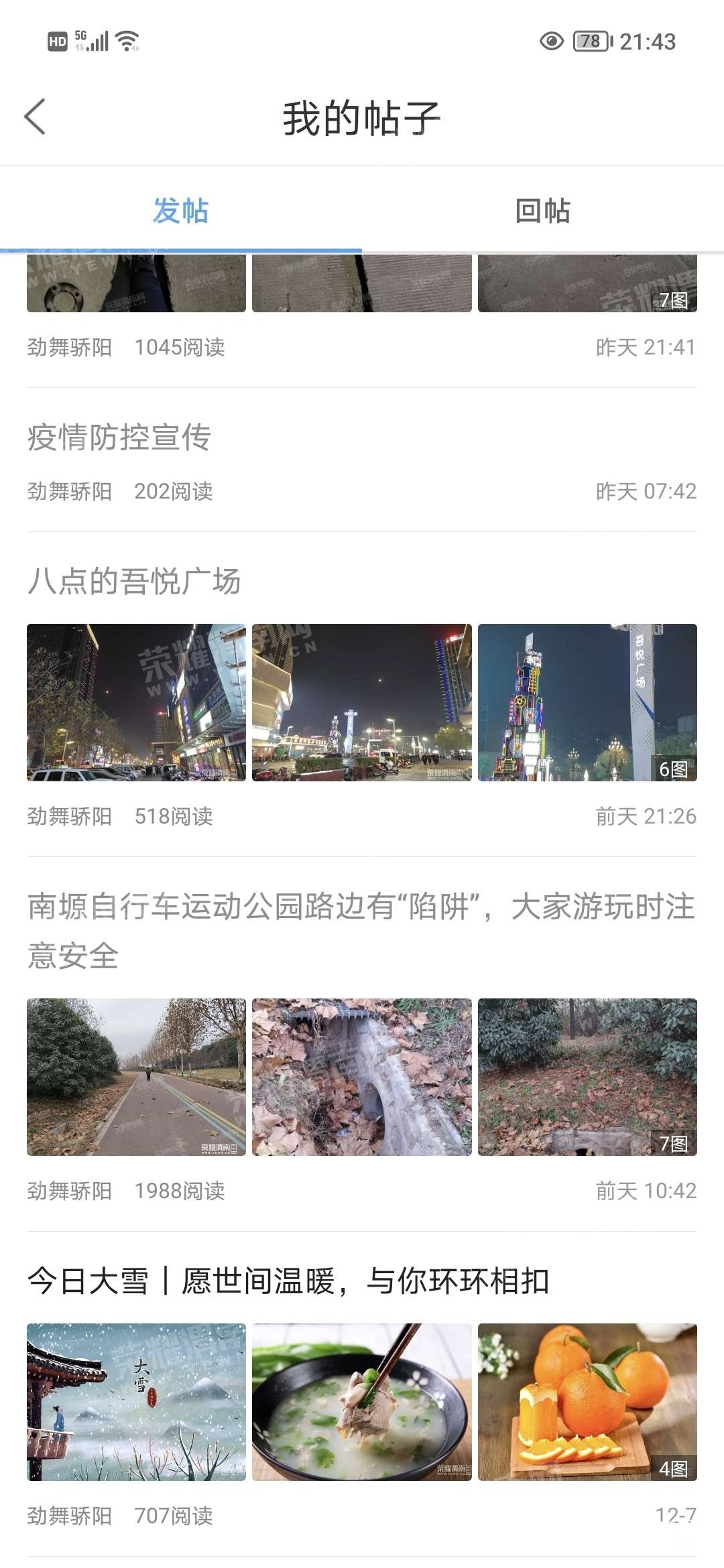View the bike path photo in 南塬 post
This screenshot has width=724, height=1568.
click(x=136, y=1077)
